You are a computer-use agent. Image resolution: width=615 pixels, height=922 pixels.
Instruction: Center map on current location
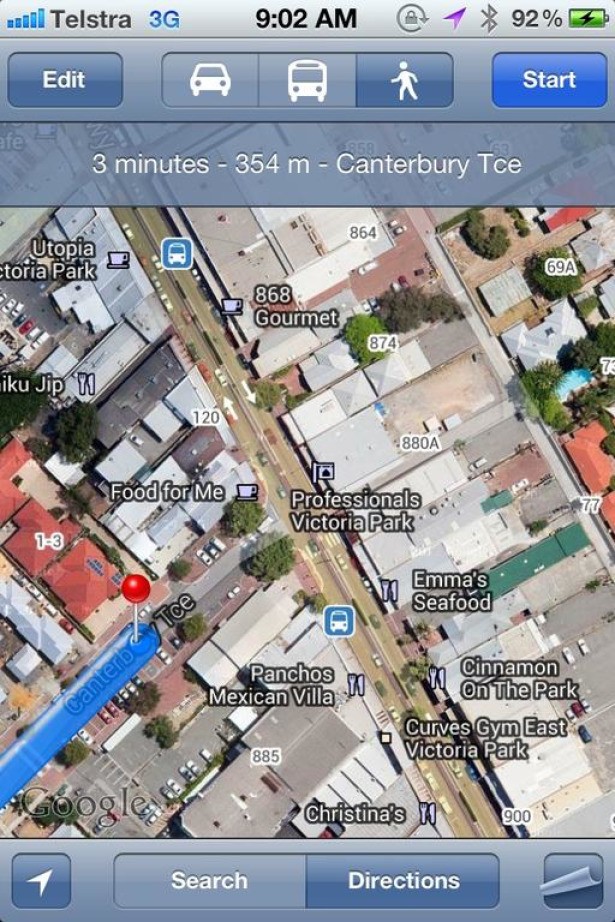click(41, 881)
